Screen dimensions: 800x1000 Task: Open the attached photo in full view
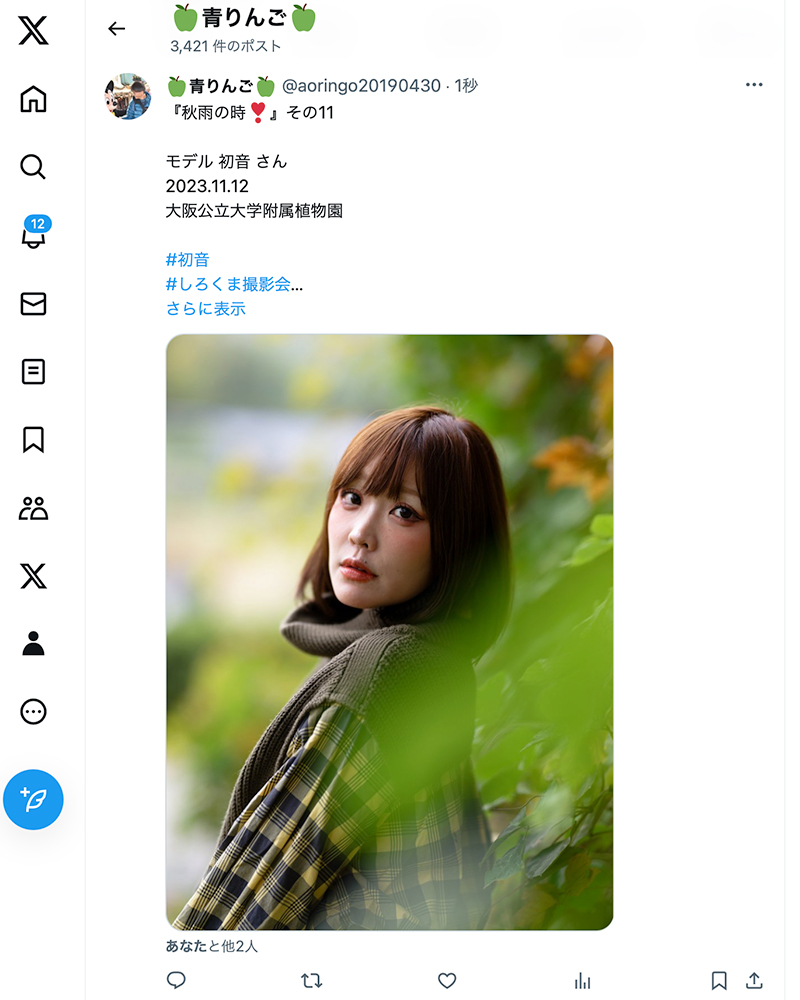point(389,632)
